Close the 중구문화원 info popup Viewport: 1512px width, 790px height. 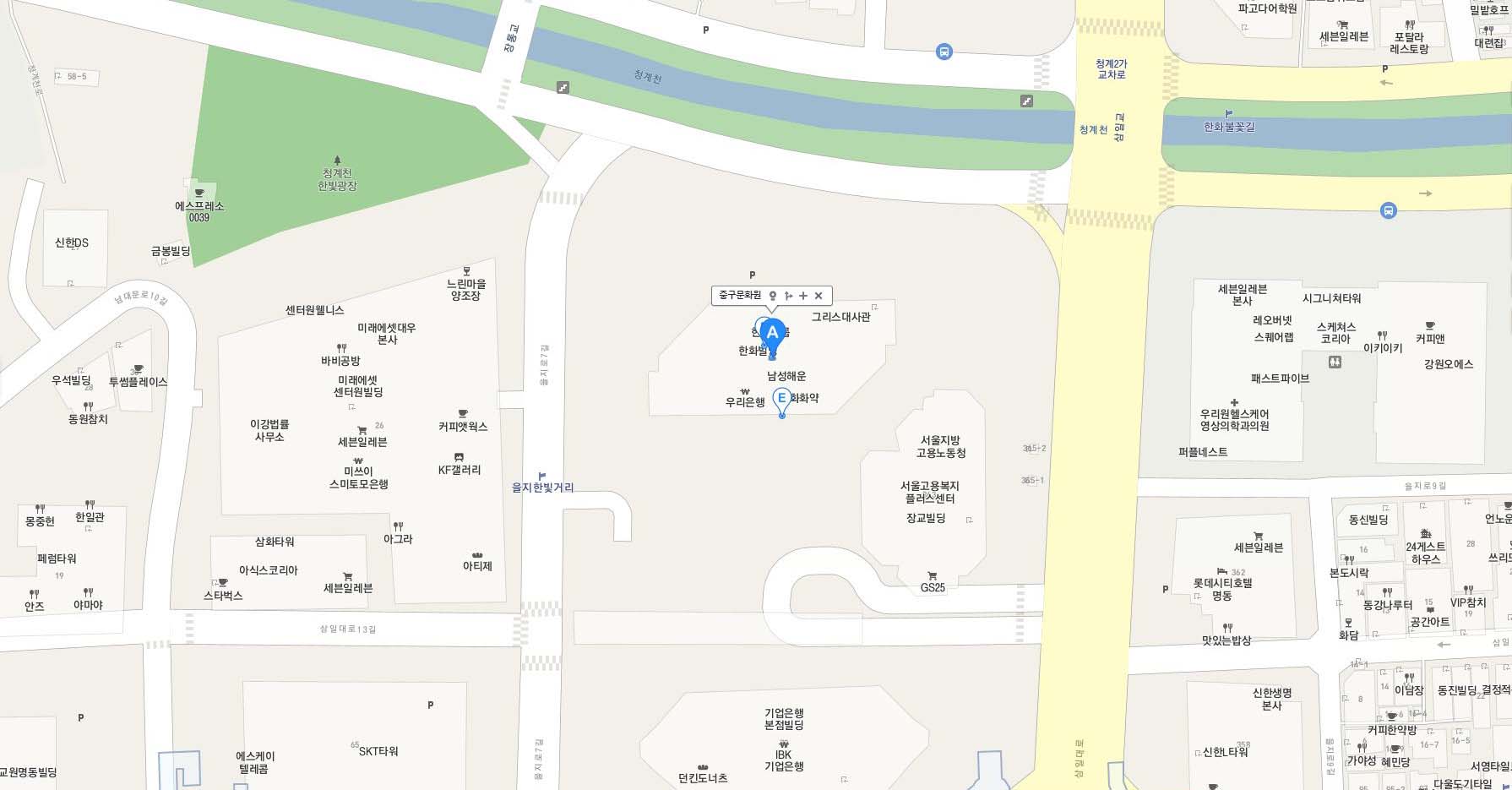tap(819, 296)
